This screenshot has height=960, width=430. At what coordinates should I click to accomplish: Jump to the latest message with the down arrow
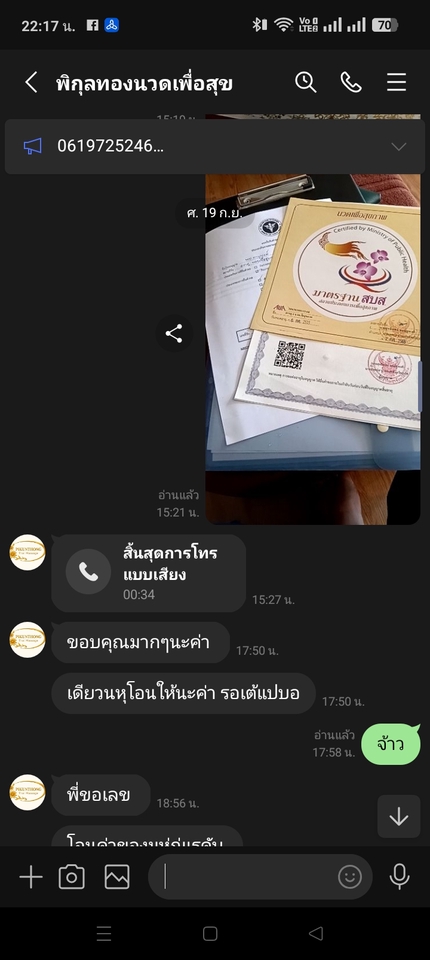click(x=399, y=816)
